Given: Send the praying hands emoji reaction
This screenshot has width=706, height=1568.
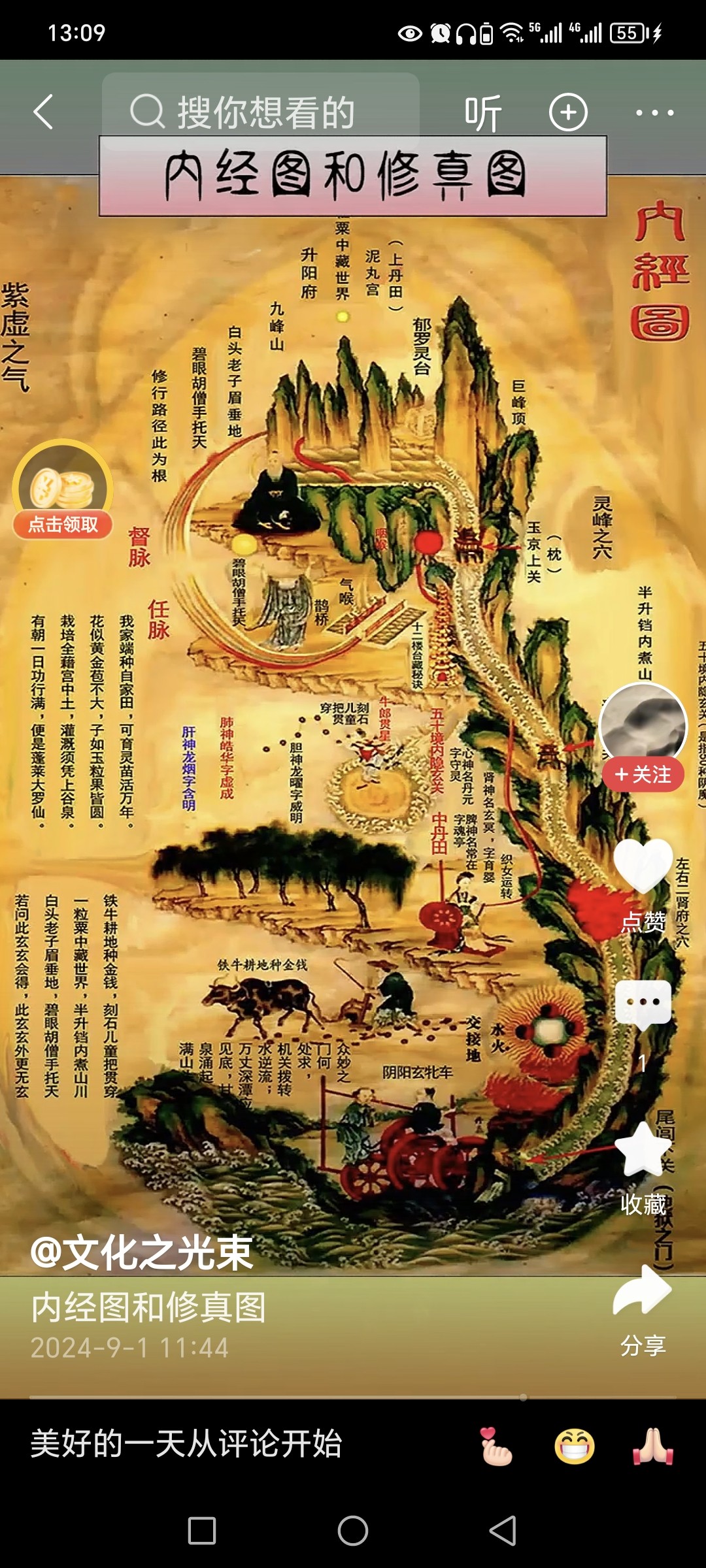Looking at the screenshot, I should pos(653,1446).
